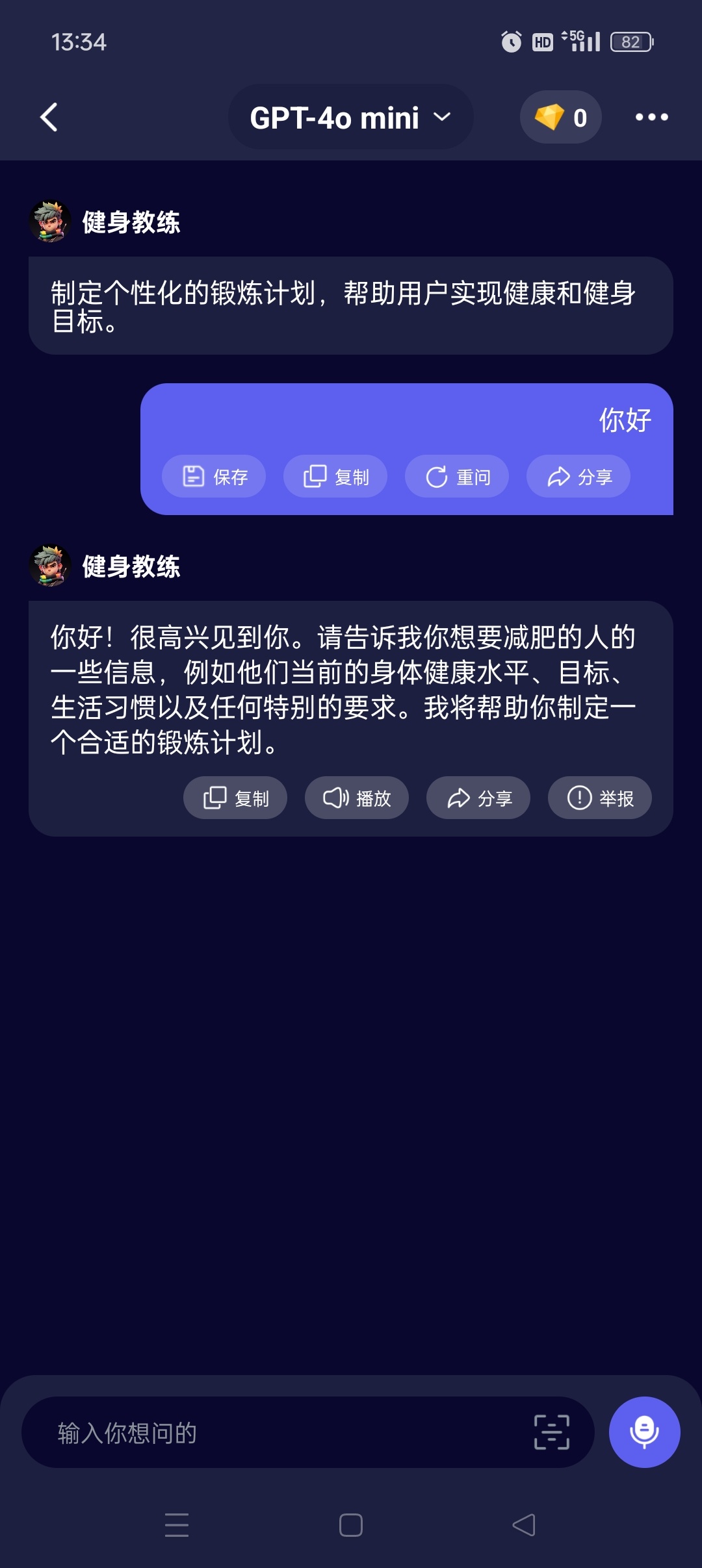
Task: Focus the 输入你想问的 text field
Action: coord(279,1432)
